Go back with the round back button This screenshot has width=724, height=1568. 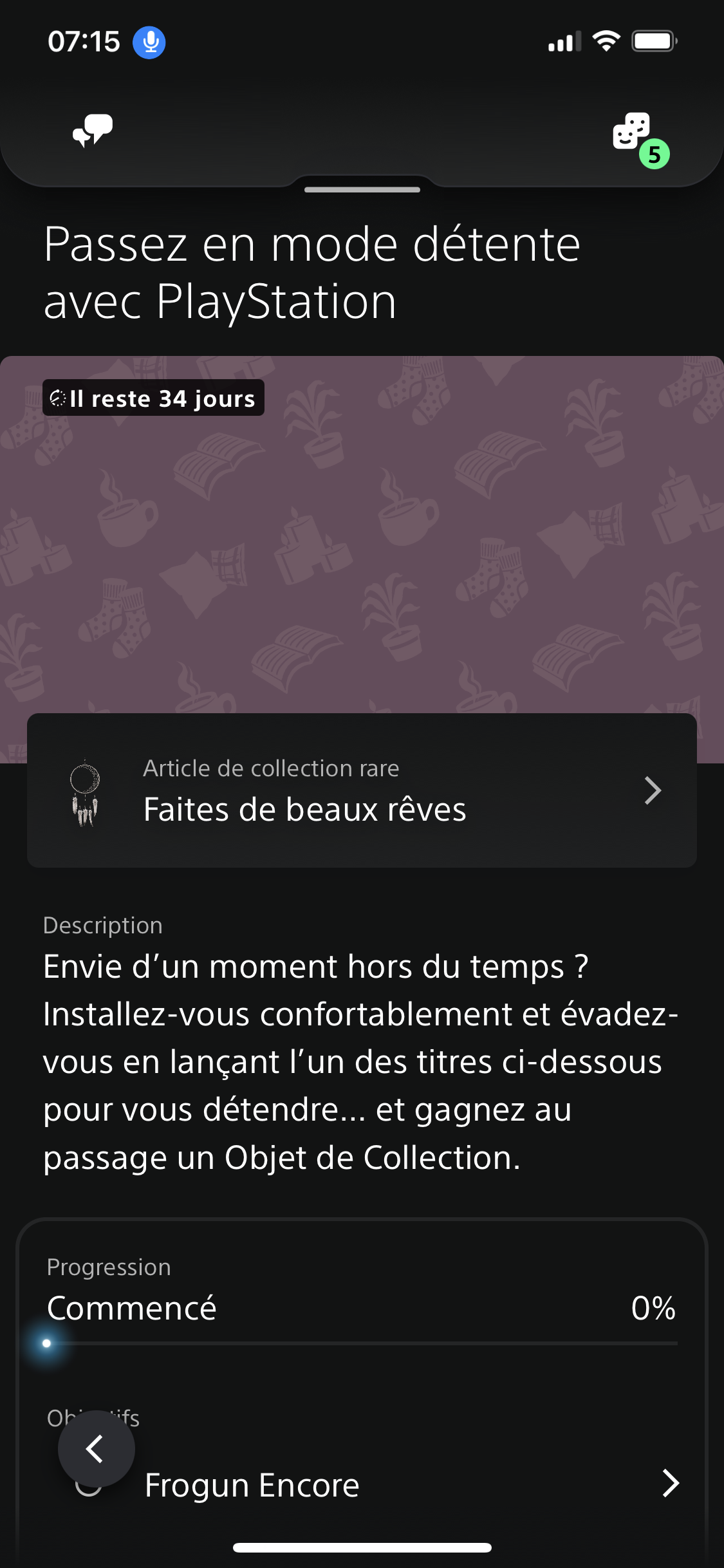(96, 1448)
